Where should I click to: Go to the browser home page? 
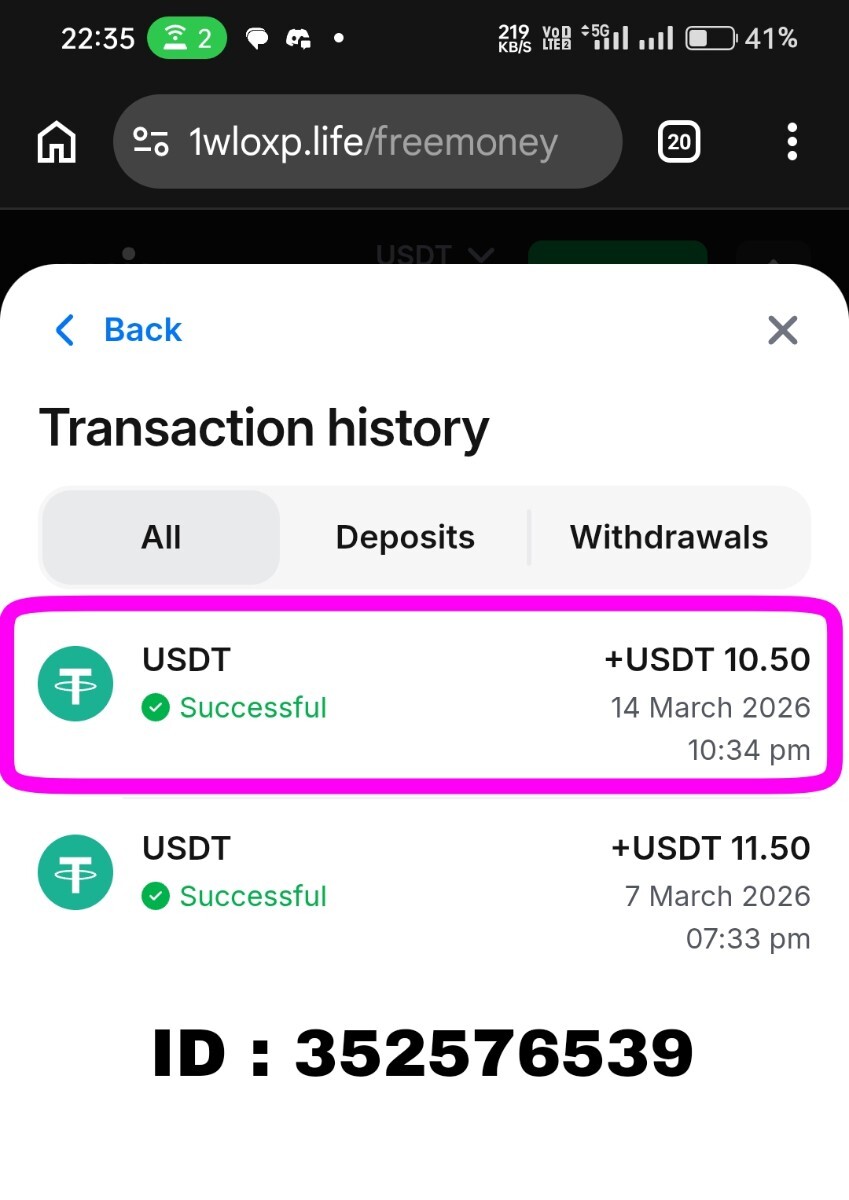pyautogui.click(x=56, y=142)
